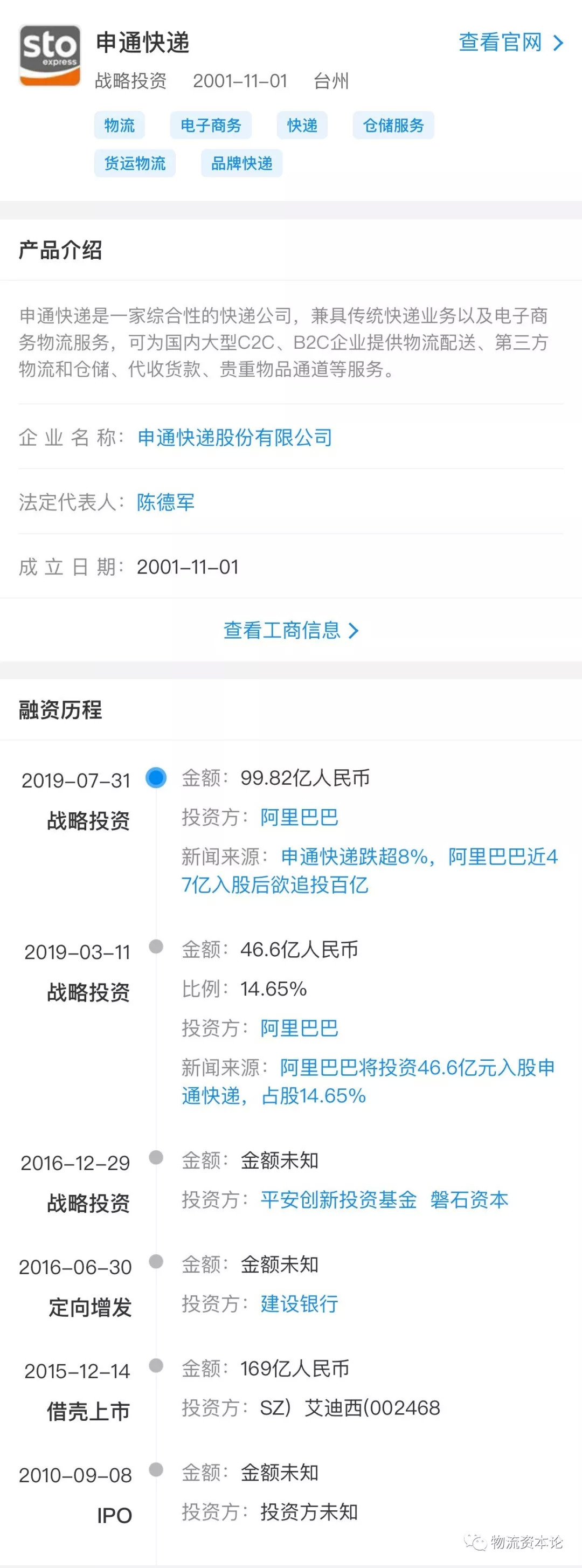Tap the 品牌快递 tag chip

(241, 163)
